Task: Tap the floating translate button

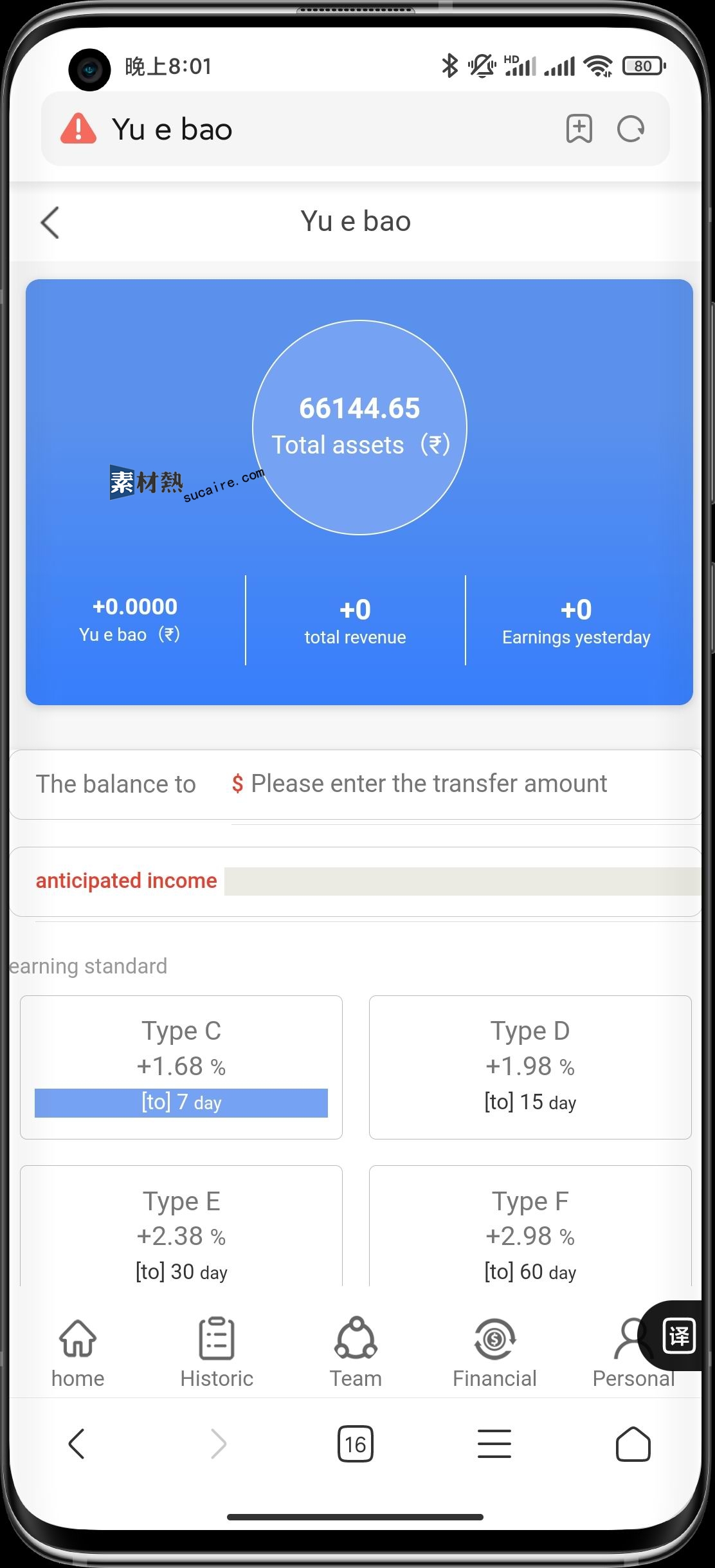Action: (678, 1336)
